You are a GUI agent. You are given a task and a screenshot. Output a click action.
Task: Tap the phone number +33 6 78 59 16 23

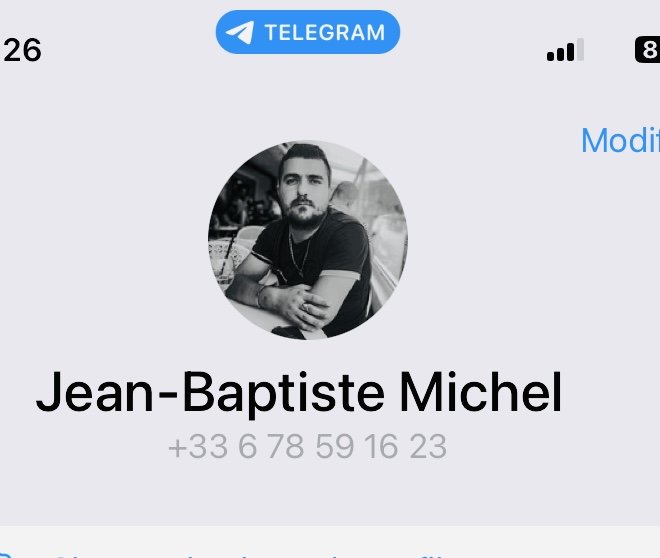pyautogui.click(x=307, y=446)
